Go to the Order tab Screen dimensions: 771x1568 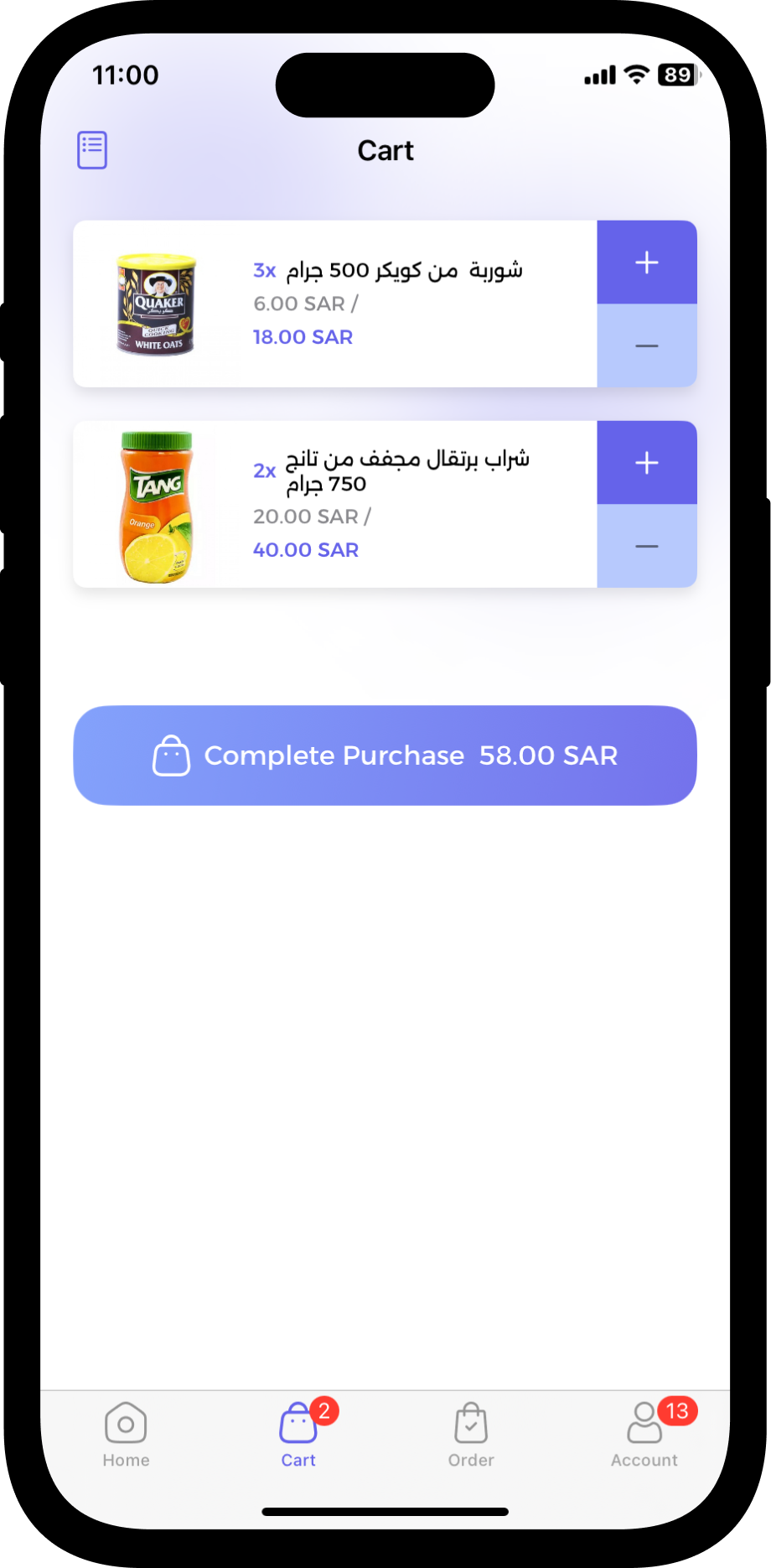pos(471,1435)
